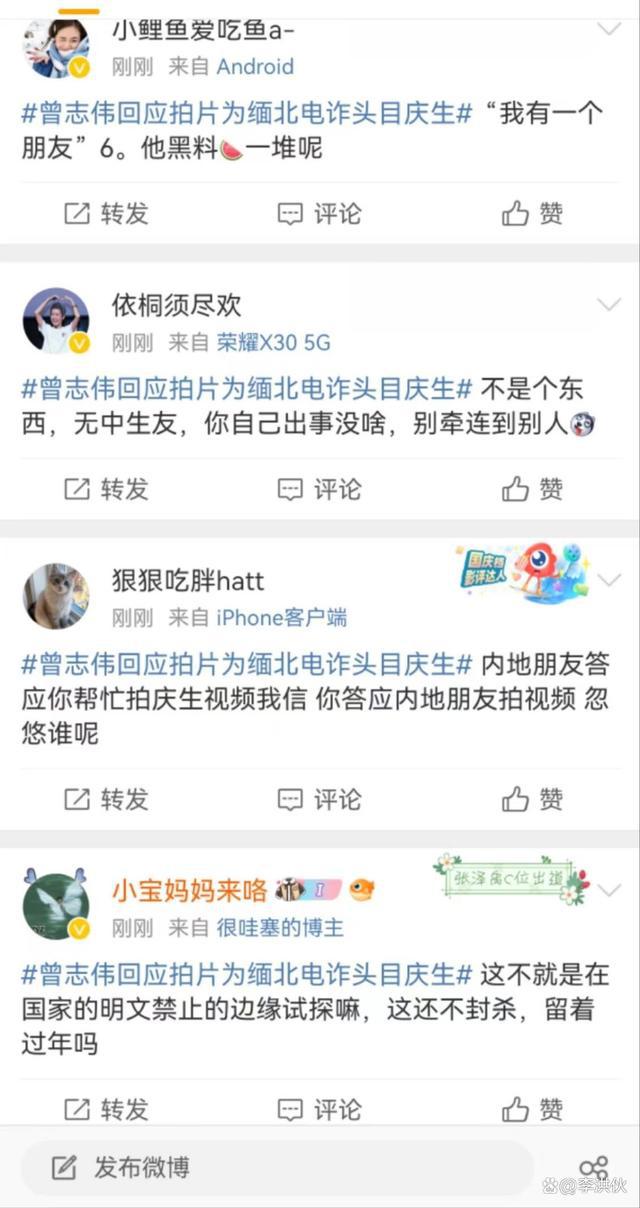This screenshot has height=1208, width=640.
Task: Open 狠狠吃胖hatt's profile avatar
Action: pyautogui.click(x=56, y=596)
